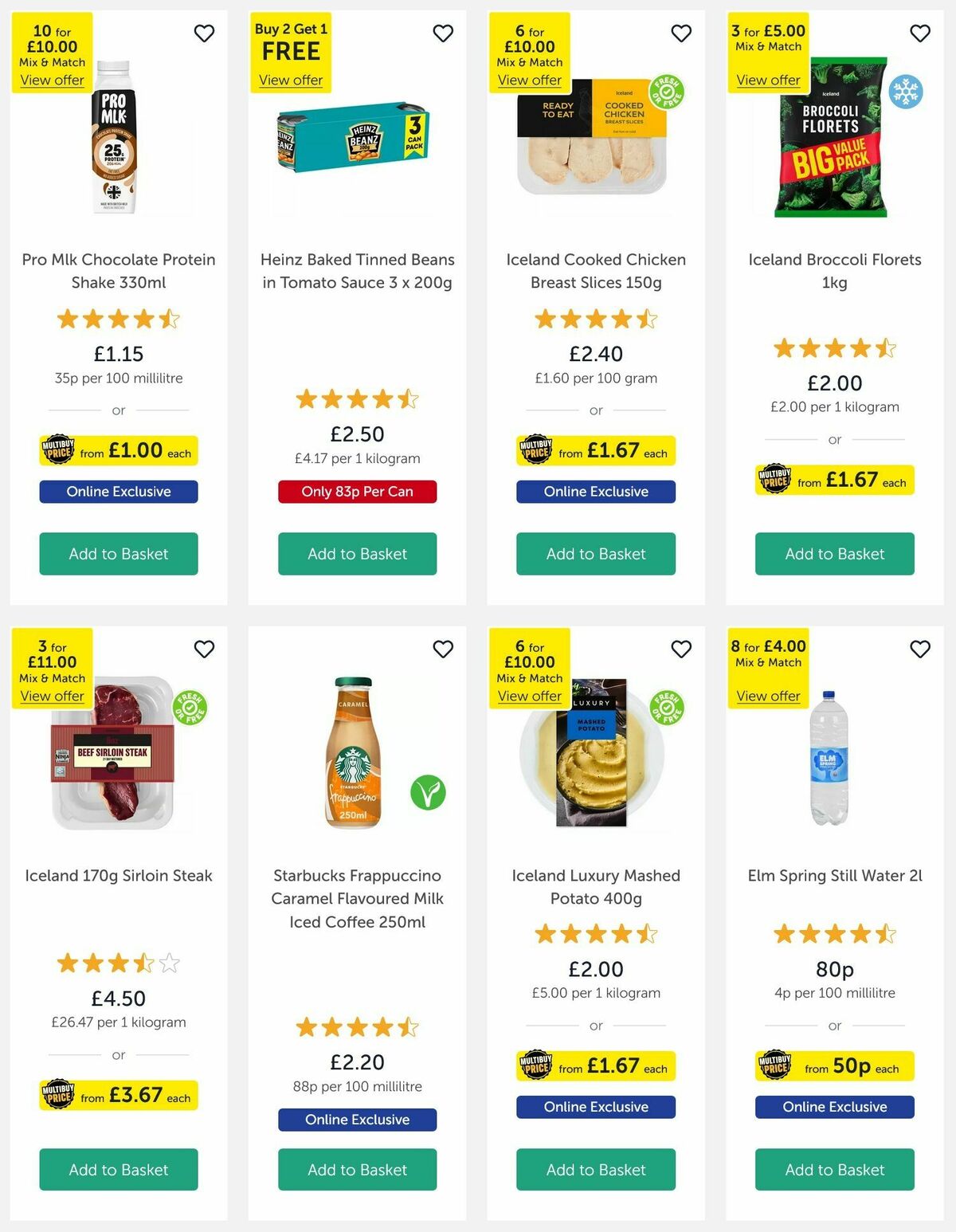This screenshot has width=956, height=1232.
Task: Add Elm Spring Still Water to basket
Action: click(834, 1170)
